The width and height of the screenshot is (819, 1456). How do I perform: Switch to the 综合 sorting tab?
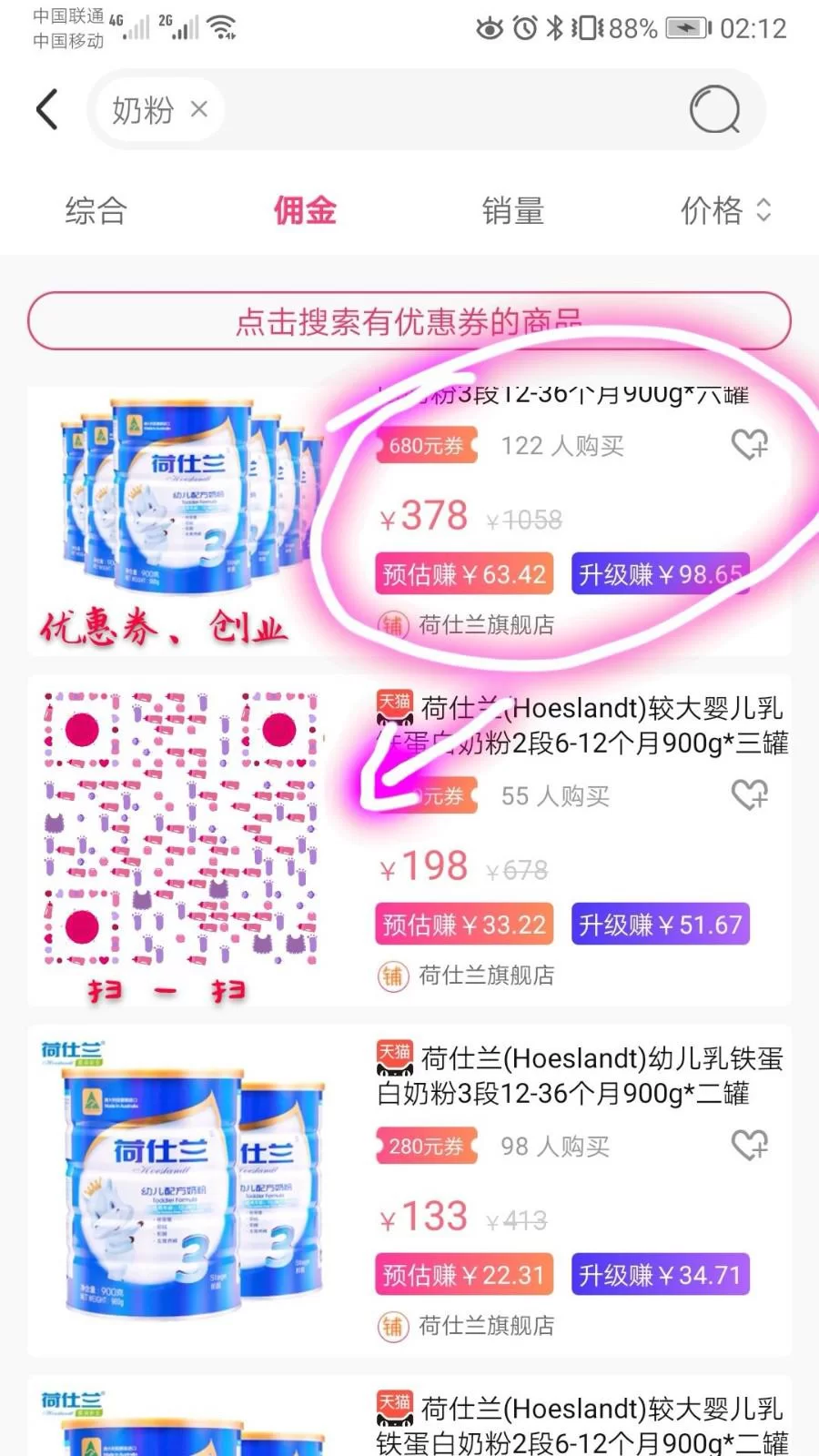[x=96, y=211]
